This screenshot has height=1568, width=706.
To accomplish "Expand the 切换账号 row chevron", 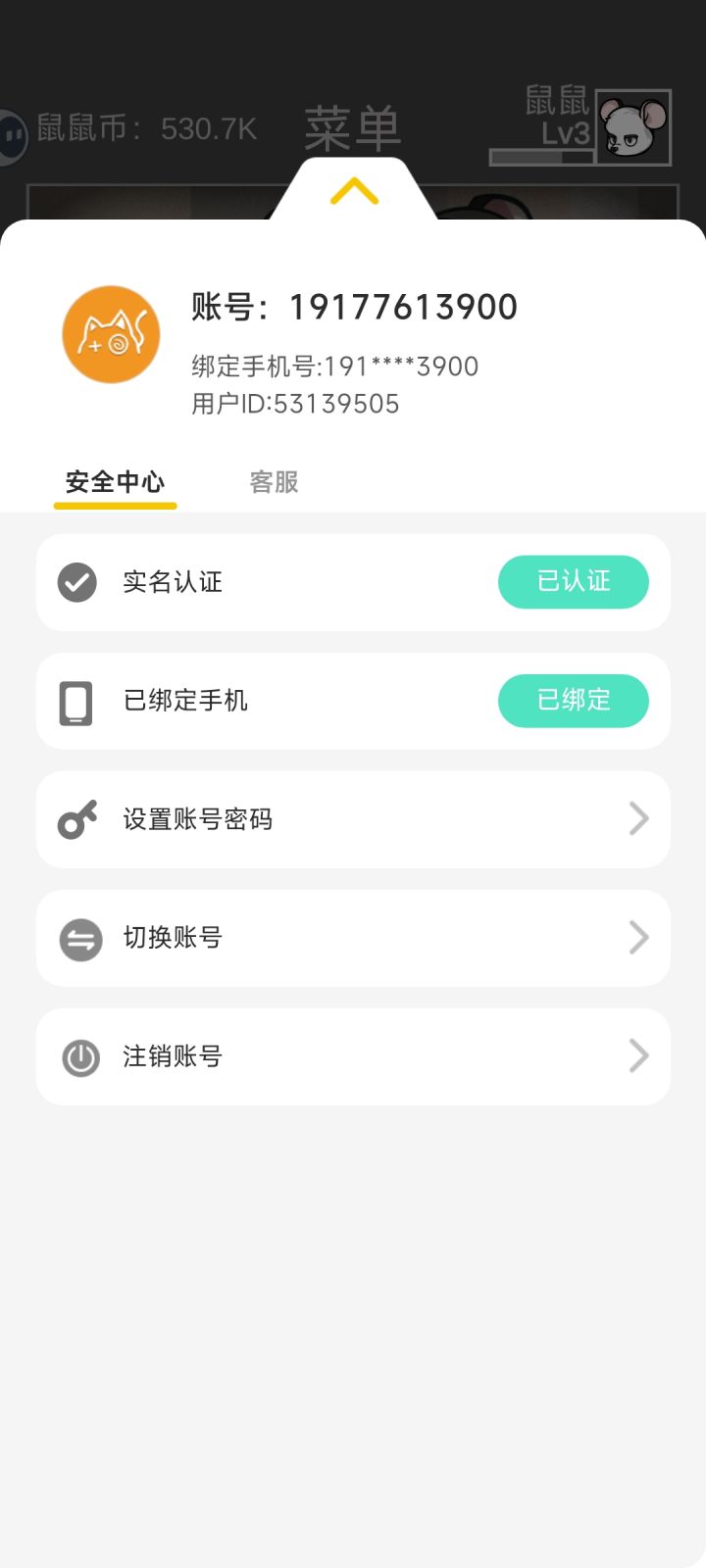I will (x=638, y=938).
